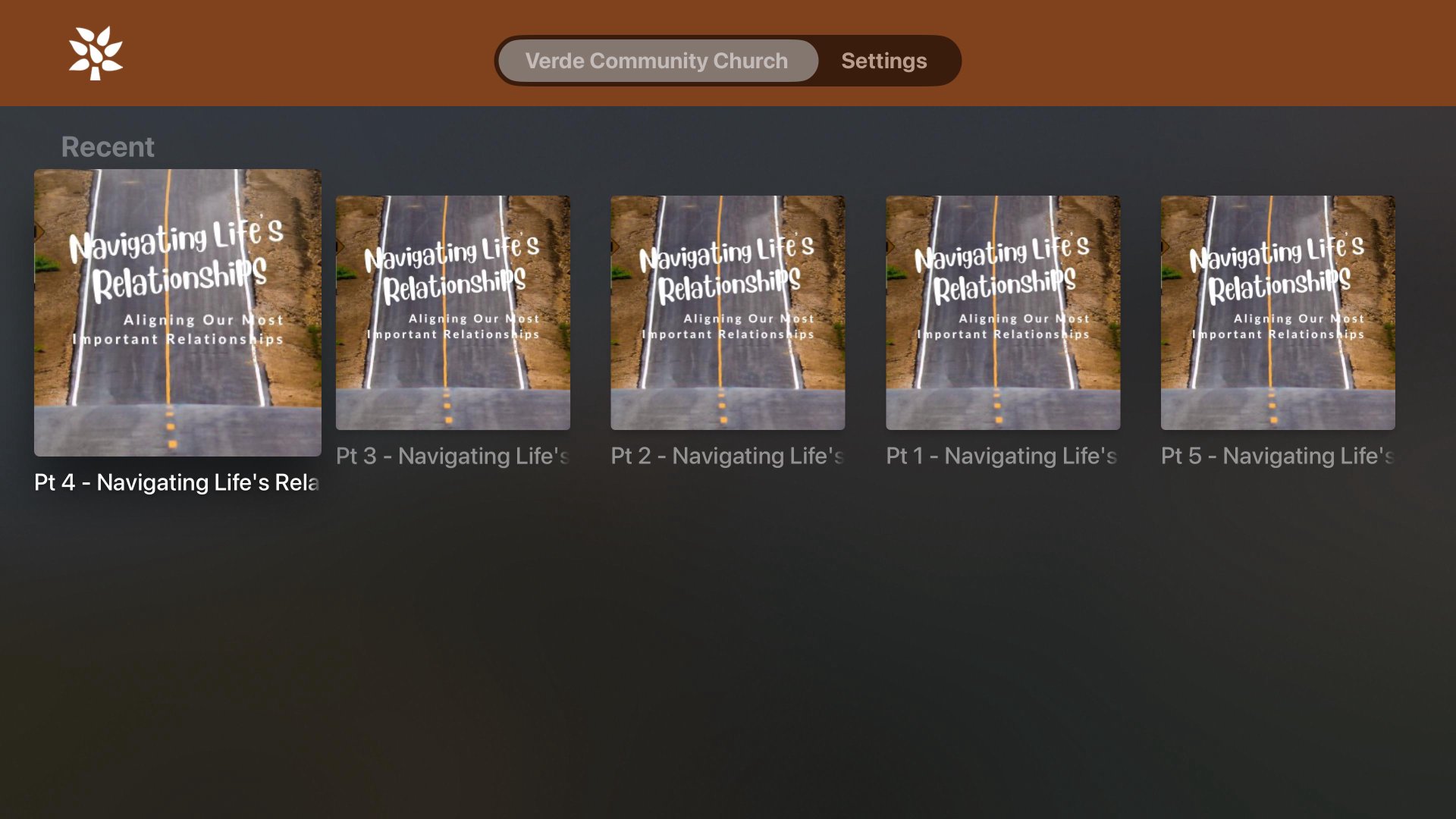1456x819 pixels.
Task: Switch to the Settings tab
Action: (x=883, y=61)
